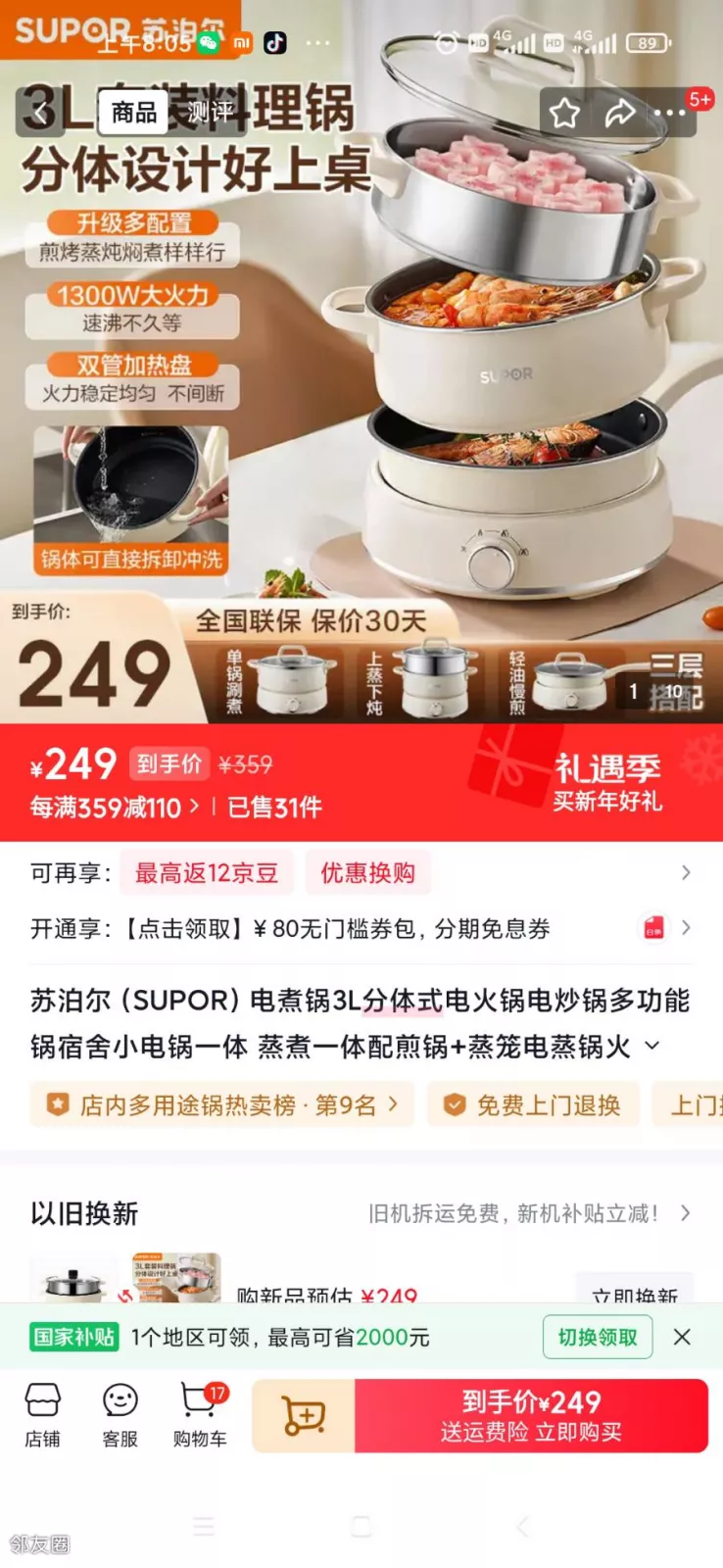
Task: Open the 免费上门退换 service info
Action: (x=534, y=1105)
